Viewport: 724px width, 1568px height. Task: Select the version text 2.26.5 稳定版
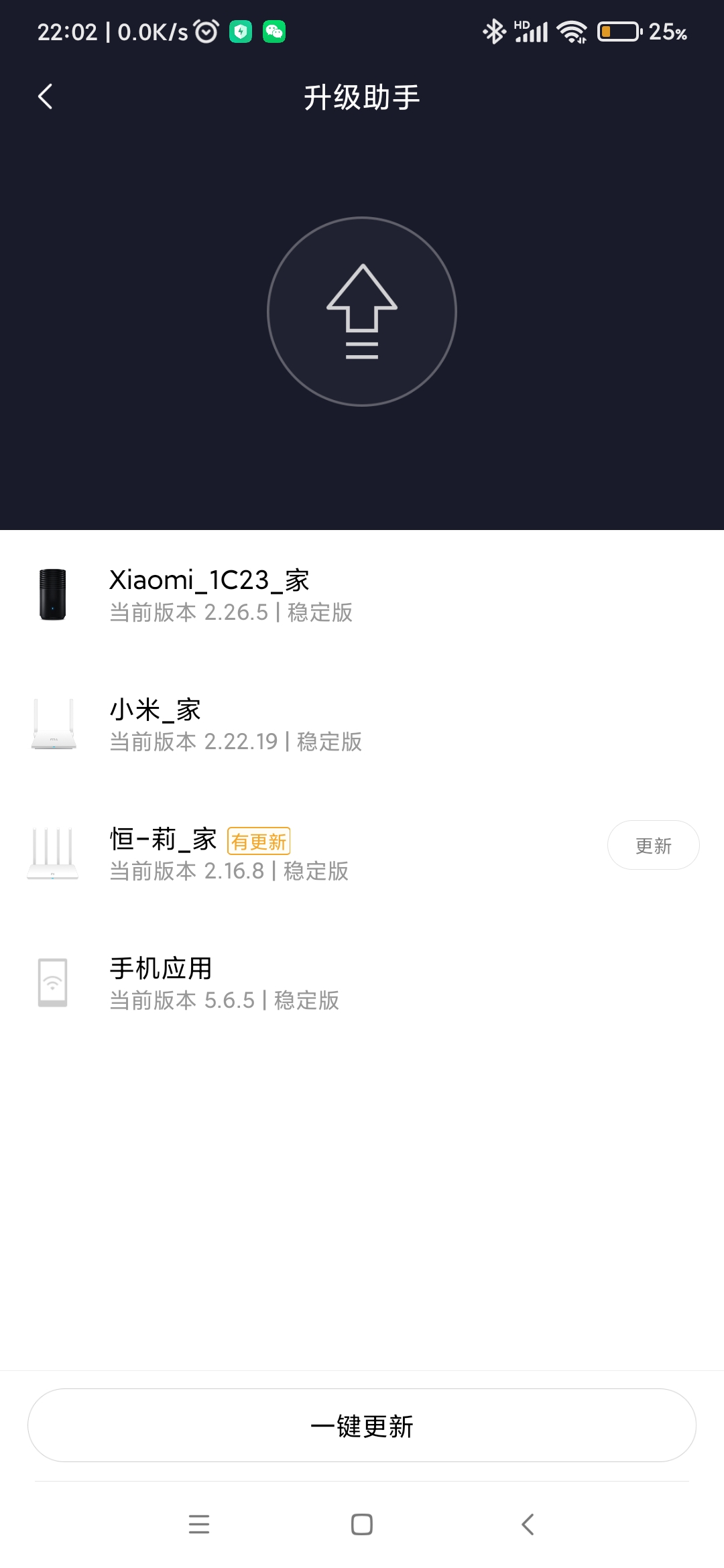231,612
